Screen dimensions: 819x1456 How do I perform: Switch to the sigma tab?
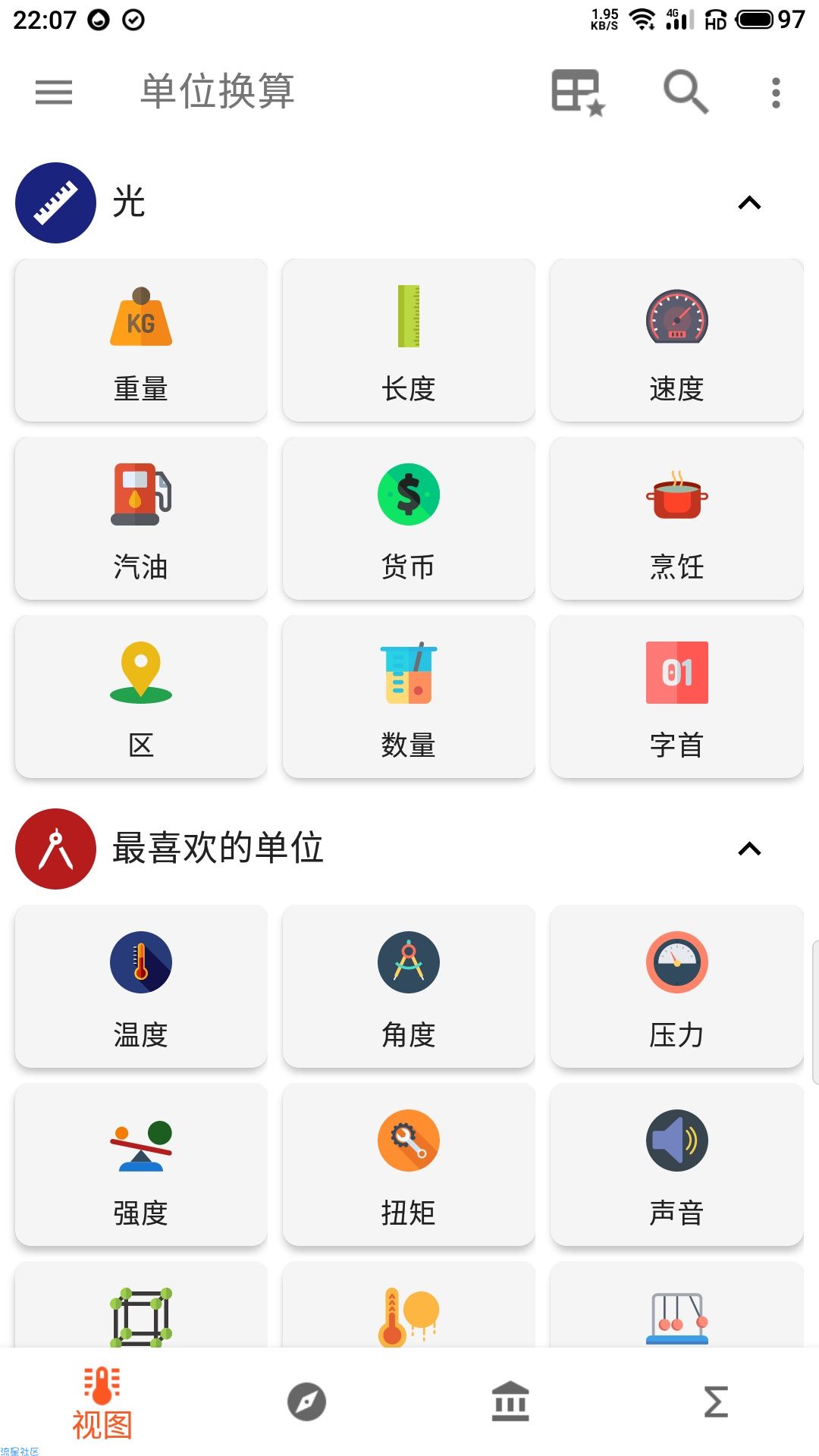(x=716, y=1401)
